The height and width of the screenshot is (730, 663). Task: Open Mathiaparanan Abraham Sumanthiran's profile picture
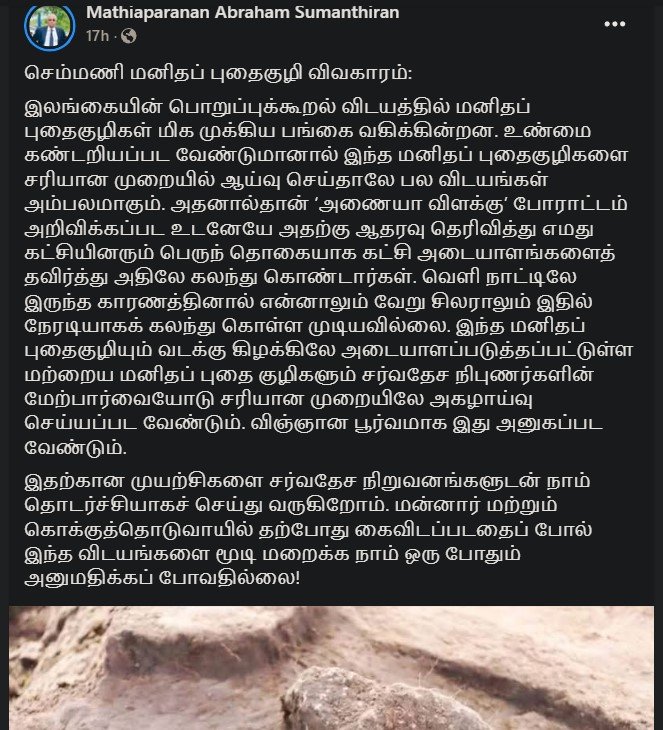(x=48, y=25)
